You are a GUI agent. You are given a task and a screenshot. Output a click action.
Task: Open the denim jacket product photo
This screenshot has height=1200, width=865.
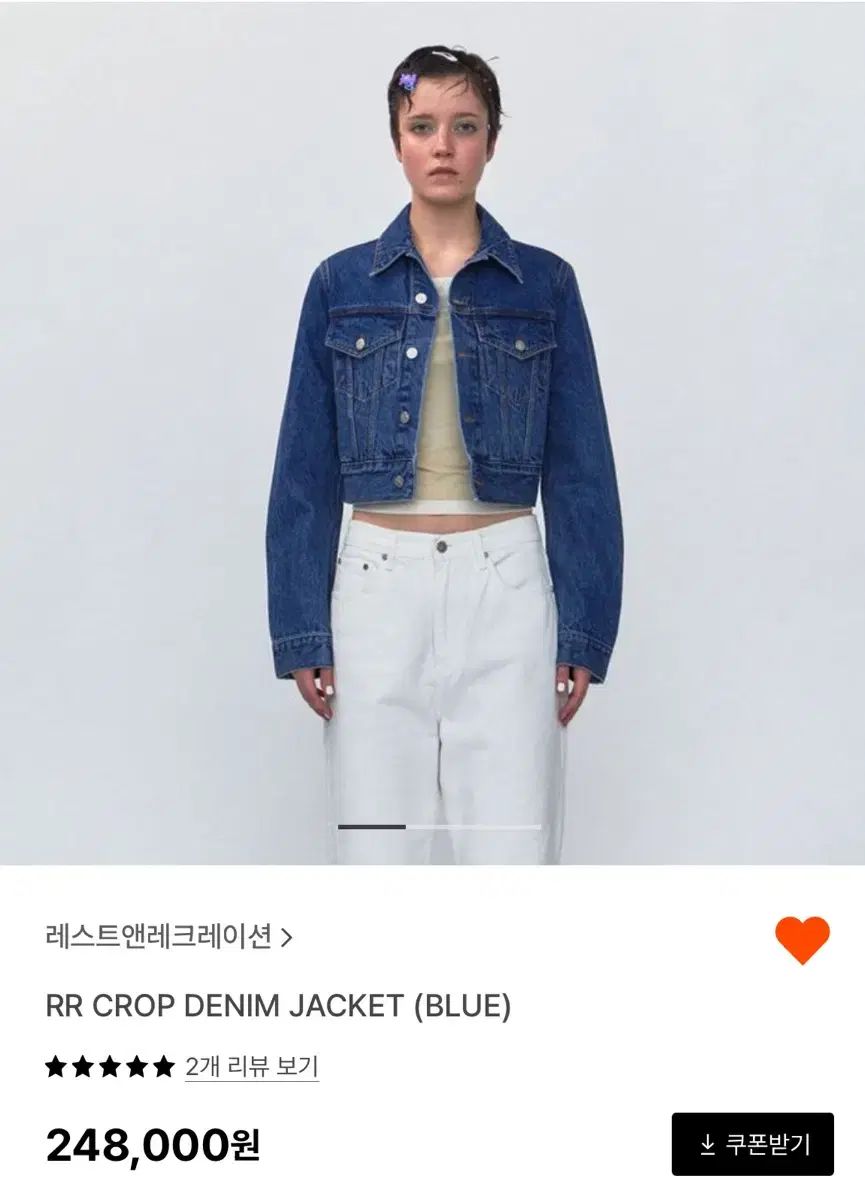click(x=432, y=430)
